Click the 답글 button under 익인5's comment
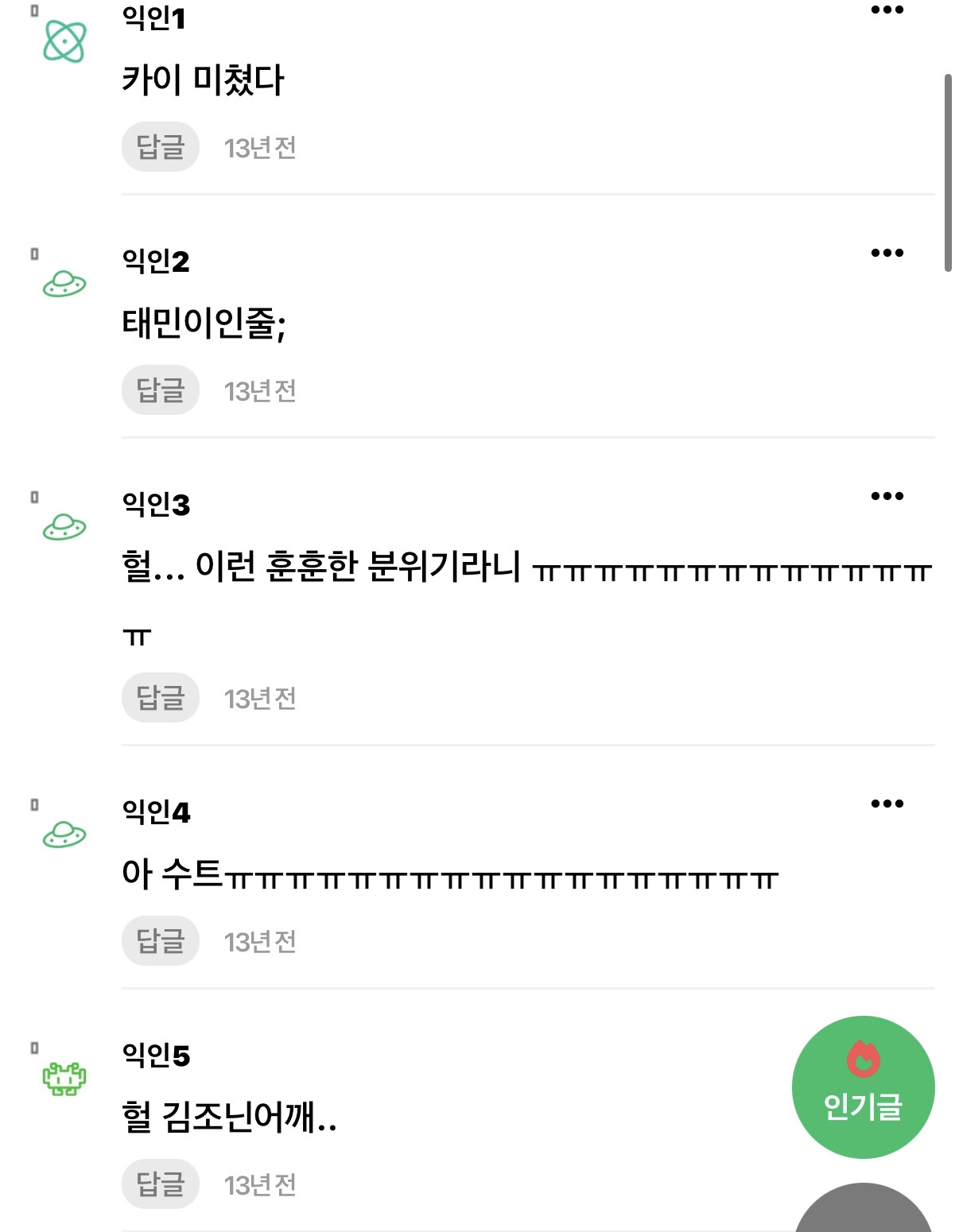Screen dimensions: 959x1232 pyautogui.click(x=161, y=1184)
